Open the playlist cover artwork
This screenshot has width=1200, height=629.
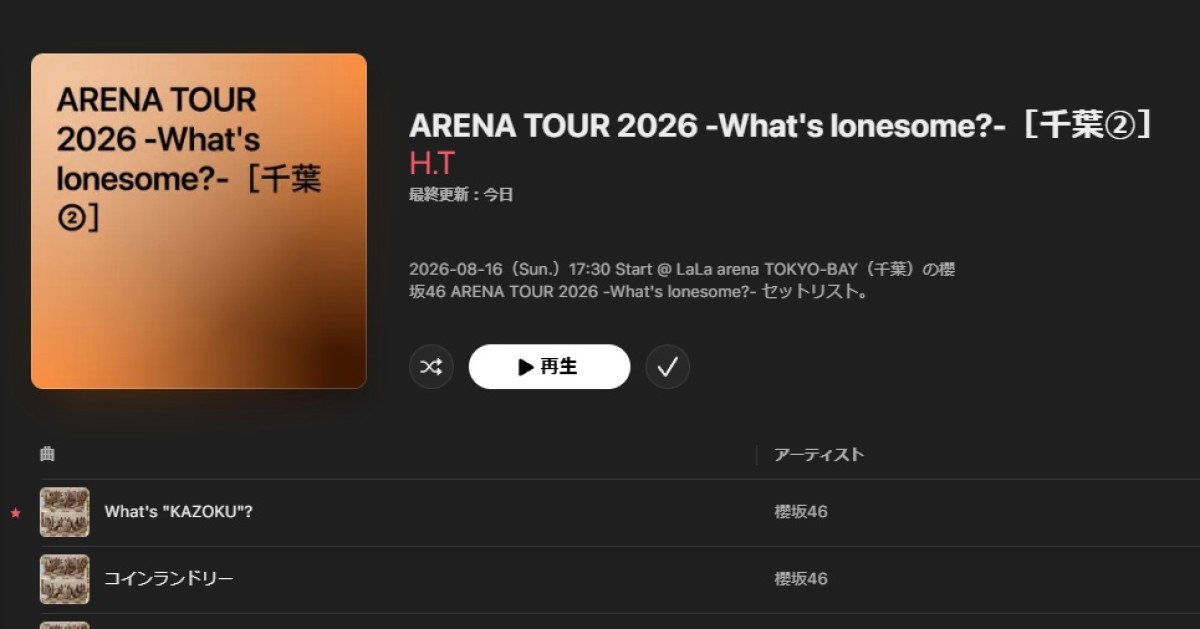point(199,221)
